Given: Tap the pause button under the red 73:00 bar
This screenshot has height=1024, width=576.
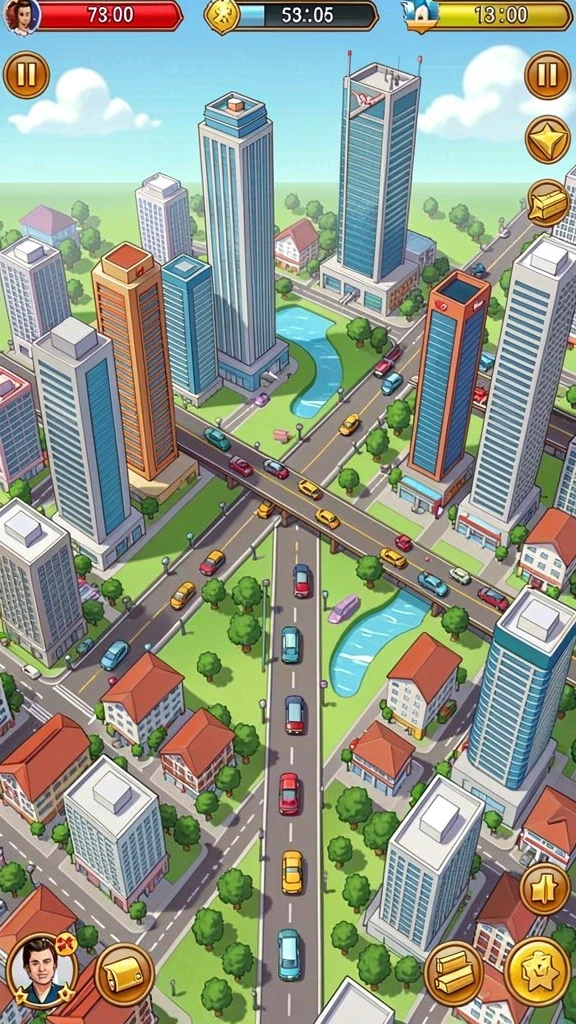Looking at the screenshot, I should click(x=26, y=75).
